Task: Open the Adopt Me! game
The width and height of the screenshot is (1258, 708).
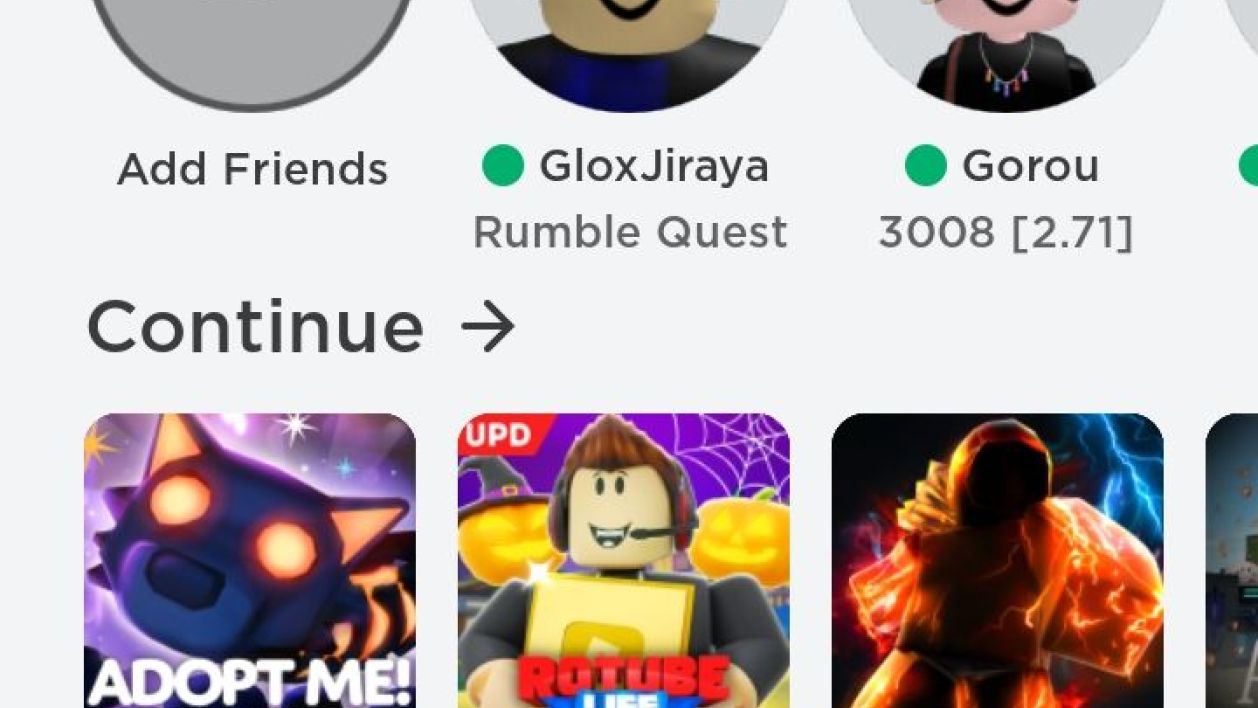Action: tap(250, 560)
